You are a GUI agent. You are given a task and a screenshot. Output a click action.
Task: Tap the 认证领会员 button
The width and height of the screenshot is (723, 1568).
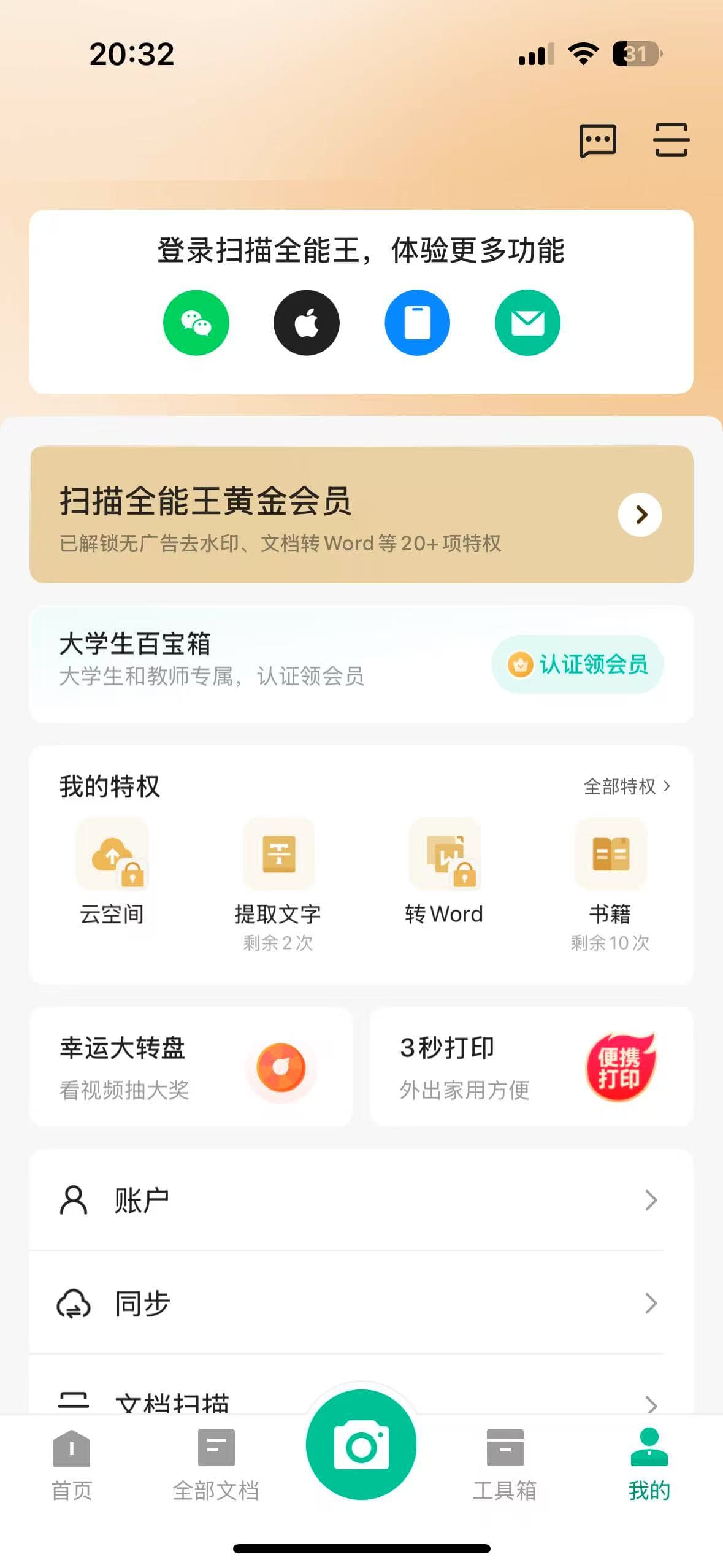coord(577,664)
